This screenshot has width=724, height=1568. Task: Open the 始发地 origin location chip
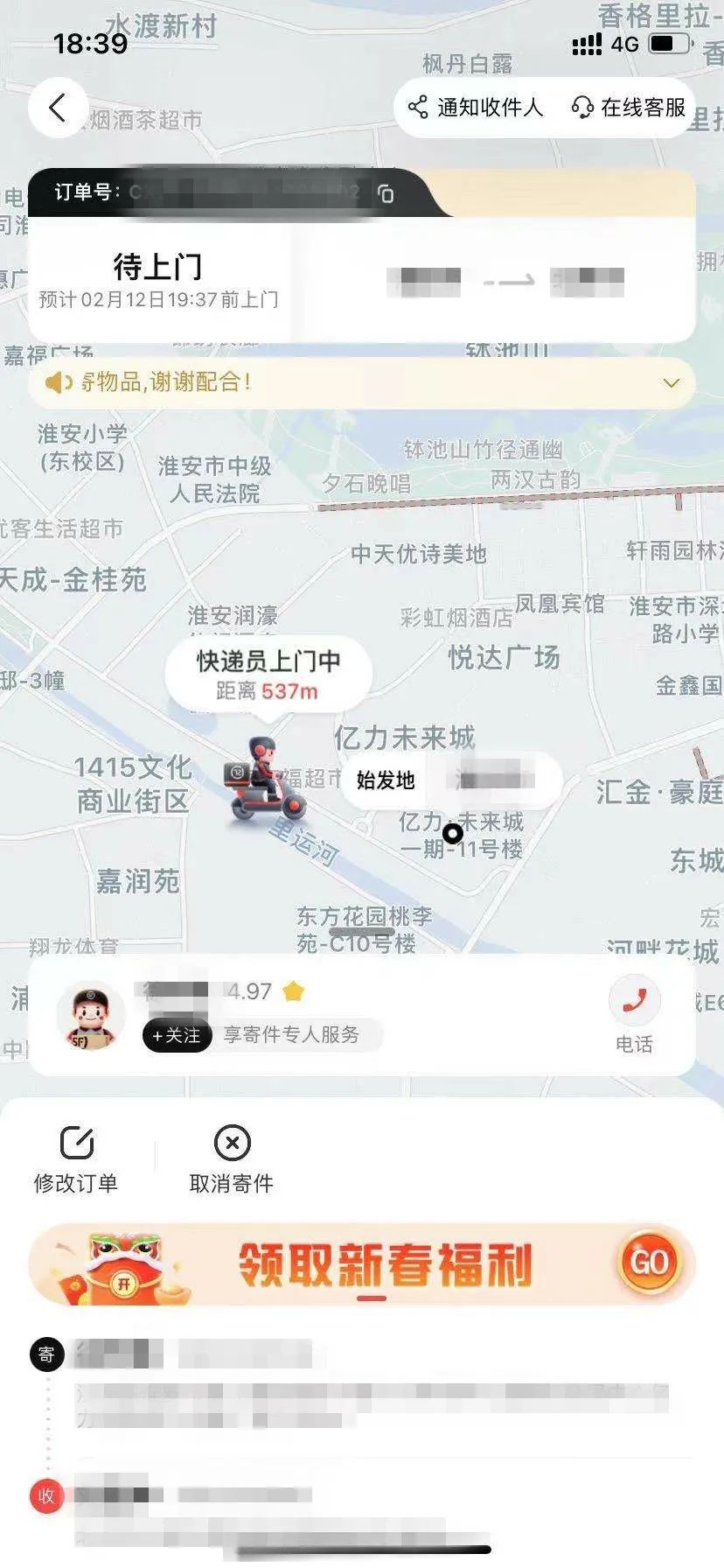(386, 780)
